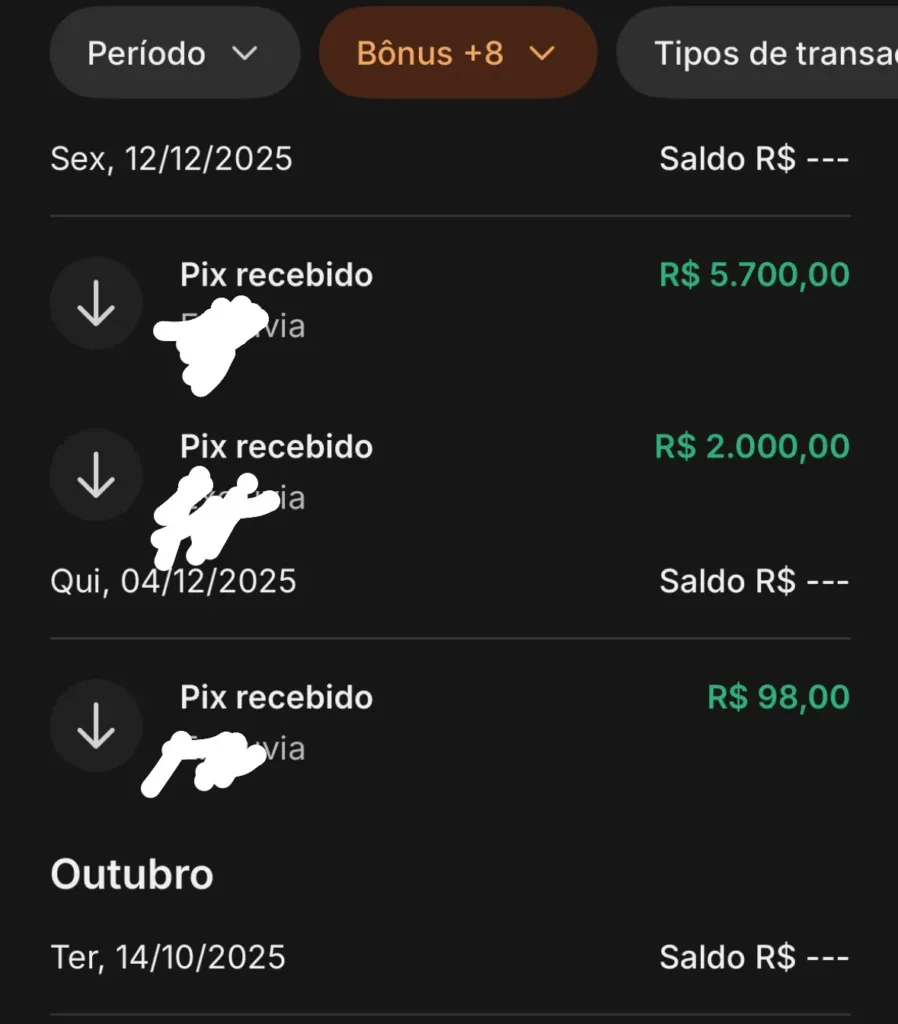
Task: Select the R$ 98,00 Pix recebido entry
Action: pos(449,723)
